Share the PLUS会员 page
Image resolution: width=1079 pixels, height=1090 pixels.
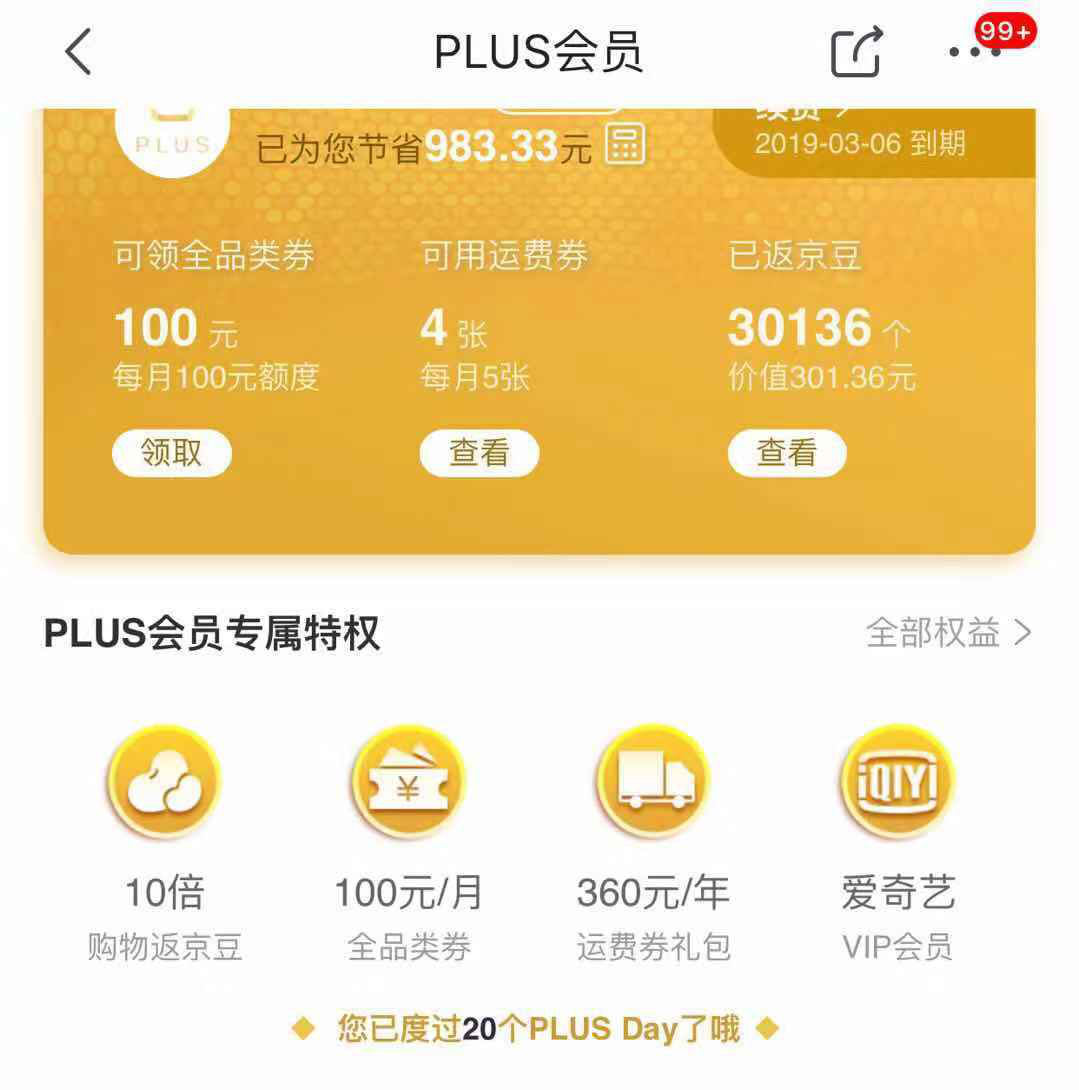tap(857, 52)
